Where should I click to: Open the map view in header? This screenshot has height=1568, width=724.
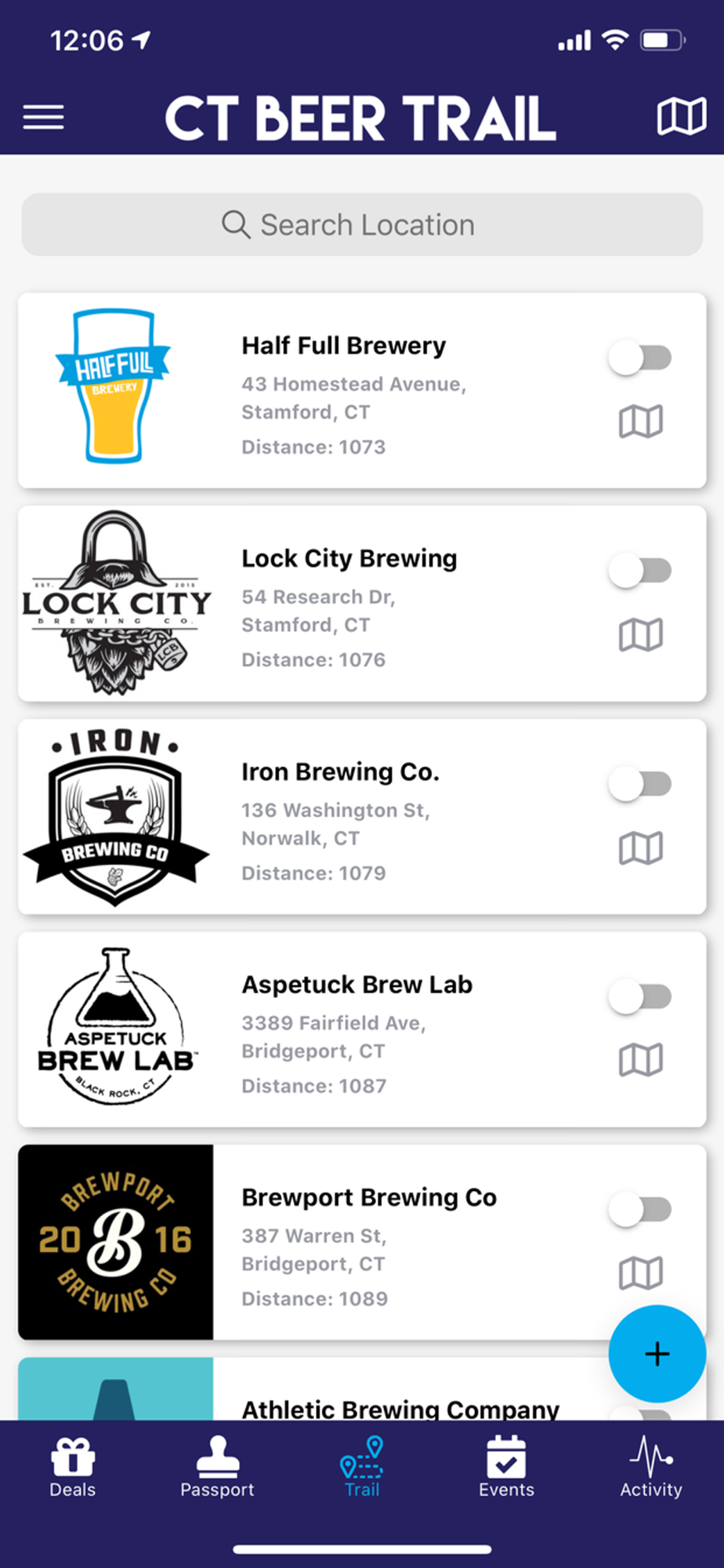(681, 117)
